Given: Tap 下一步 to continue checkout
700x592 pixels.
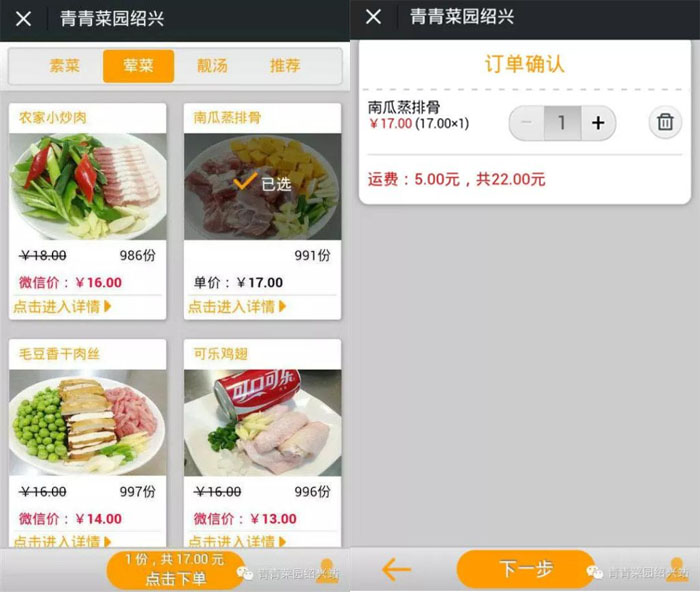Looking at the screenshot, I should click(x=525, y=569).
